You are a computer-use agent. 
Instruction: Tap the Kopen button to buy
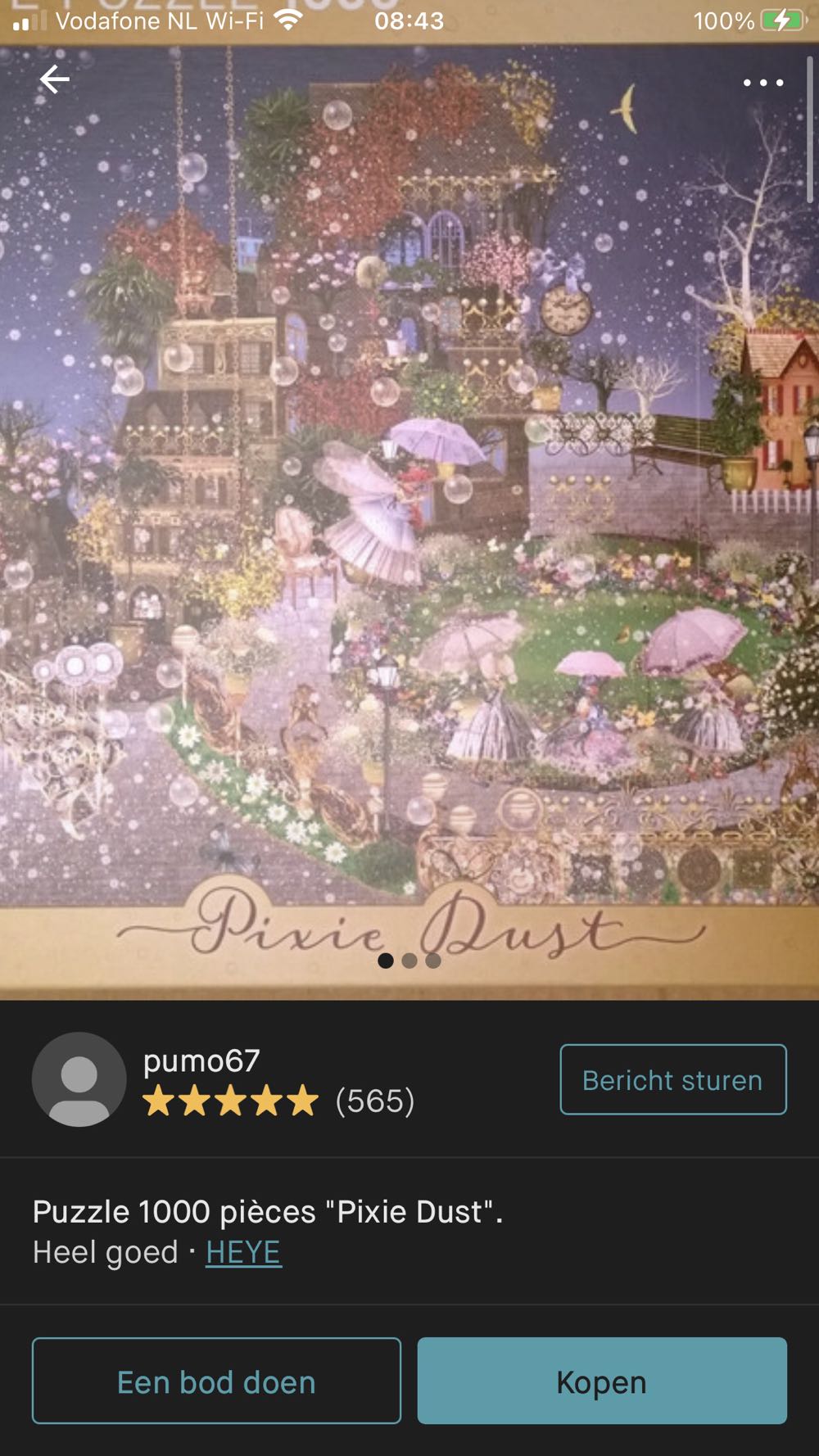click(602, 1381)
